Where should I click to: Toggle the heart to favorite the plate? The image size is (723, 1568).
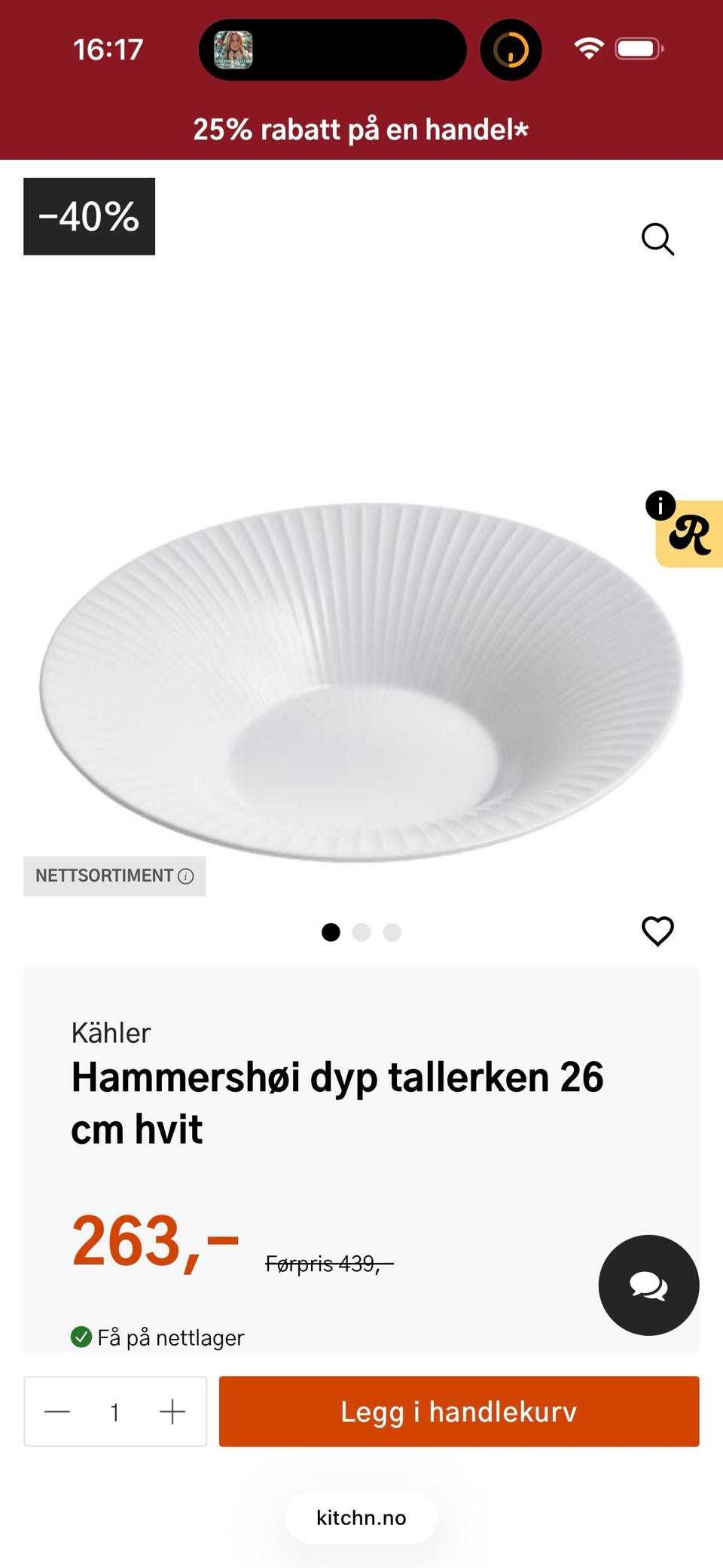(x=657, y=931)
